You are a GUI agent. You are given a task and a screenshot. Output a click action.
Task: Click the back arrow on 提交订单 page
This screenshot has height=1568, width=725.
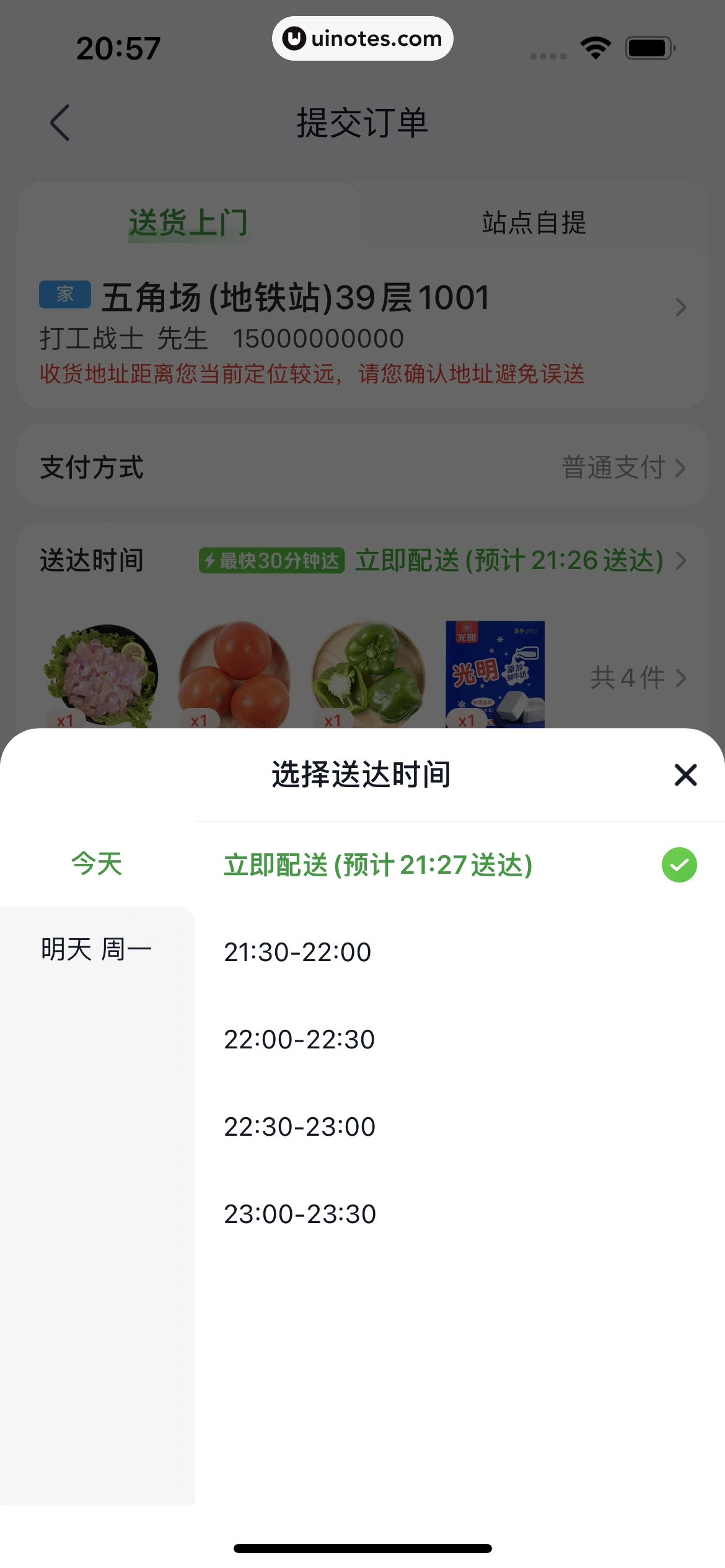(60, 123)
